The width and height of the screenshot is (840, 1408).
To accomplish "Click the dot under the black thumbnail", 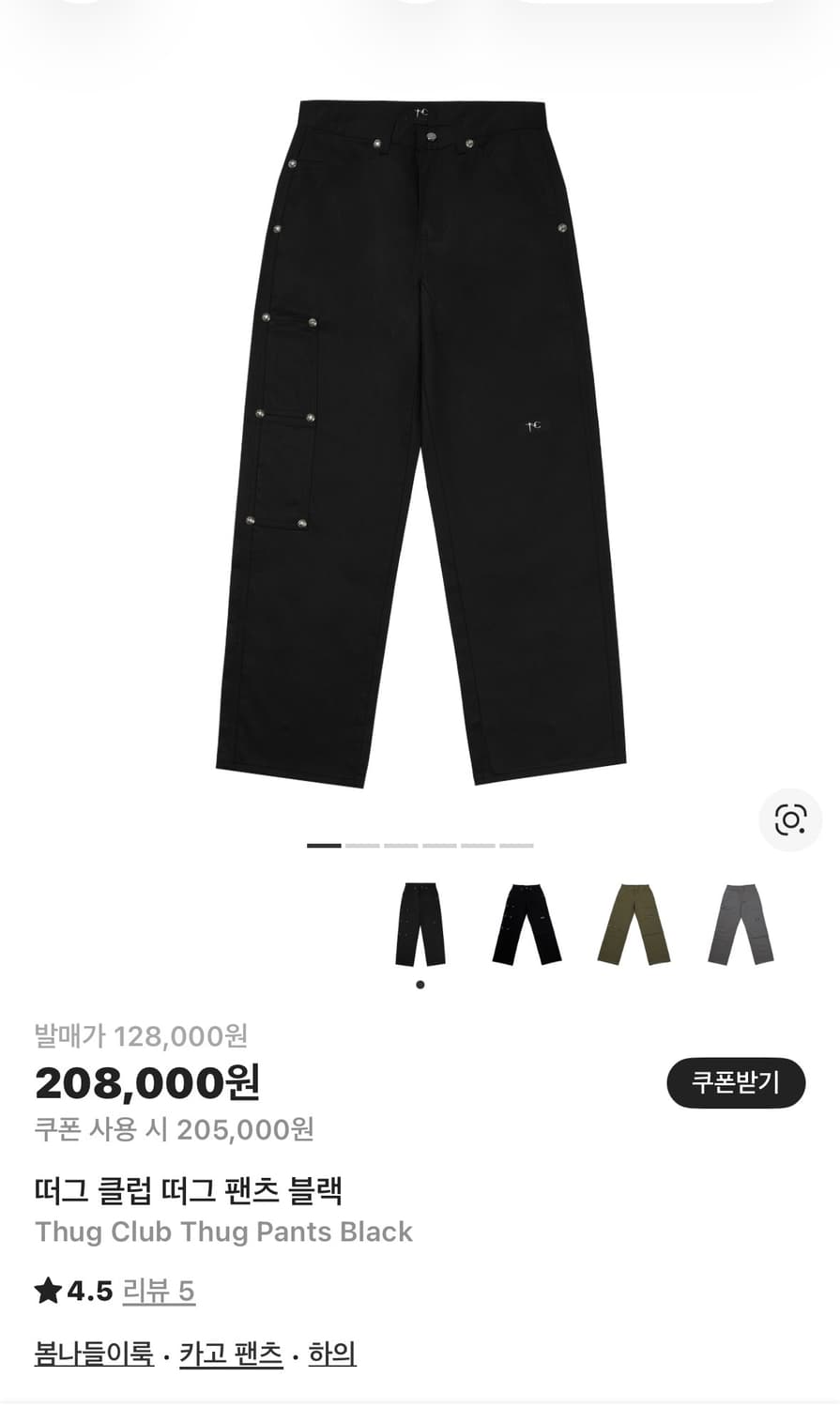I will click(420, 984).
